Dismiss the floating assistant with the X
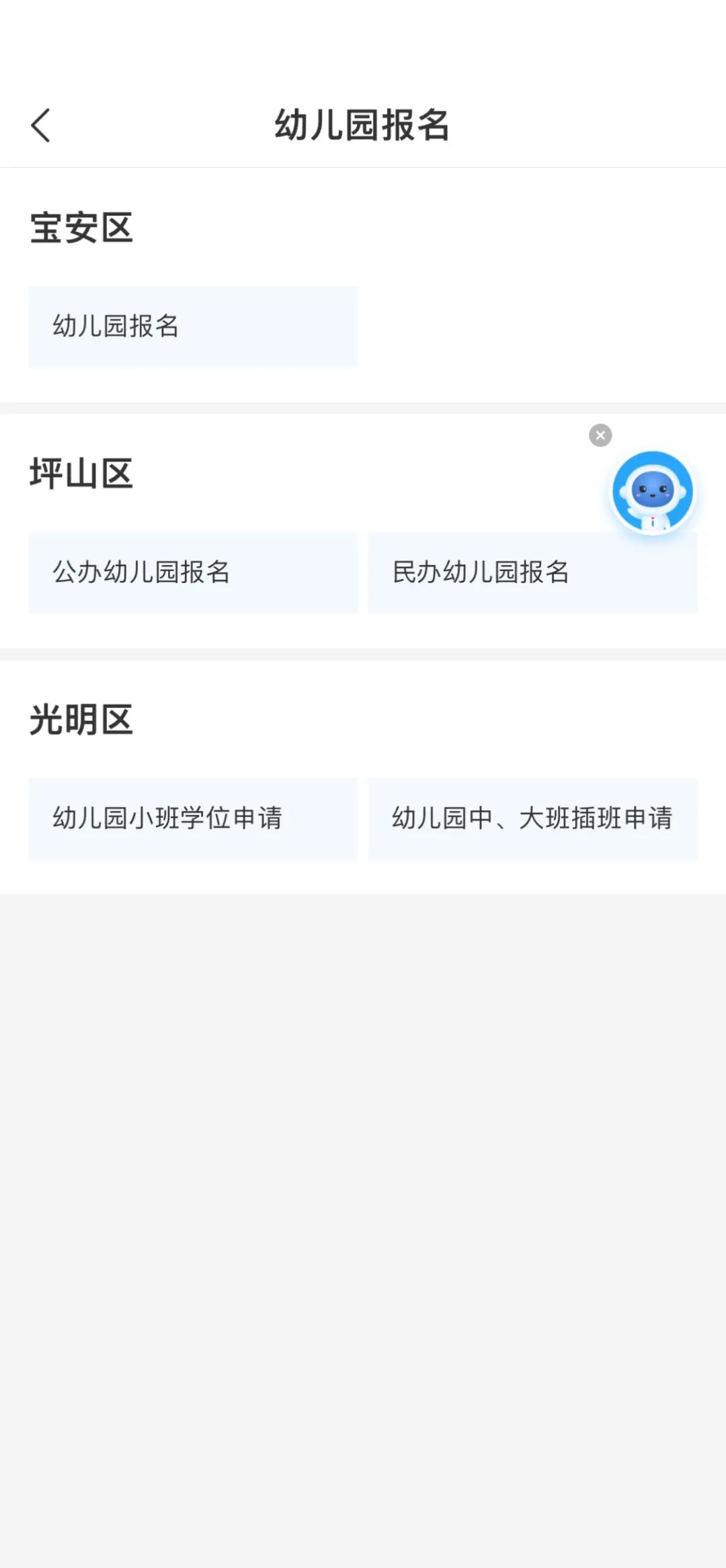The image size is (726, 1568). pyautogui.click(x=600, y=435)
